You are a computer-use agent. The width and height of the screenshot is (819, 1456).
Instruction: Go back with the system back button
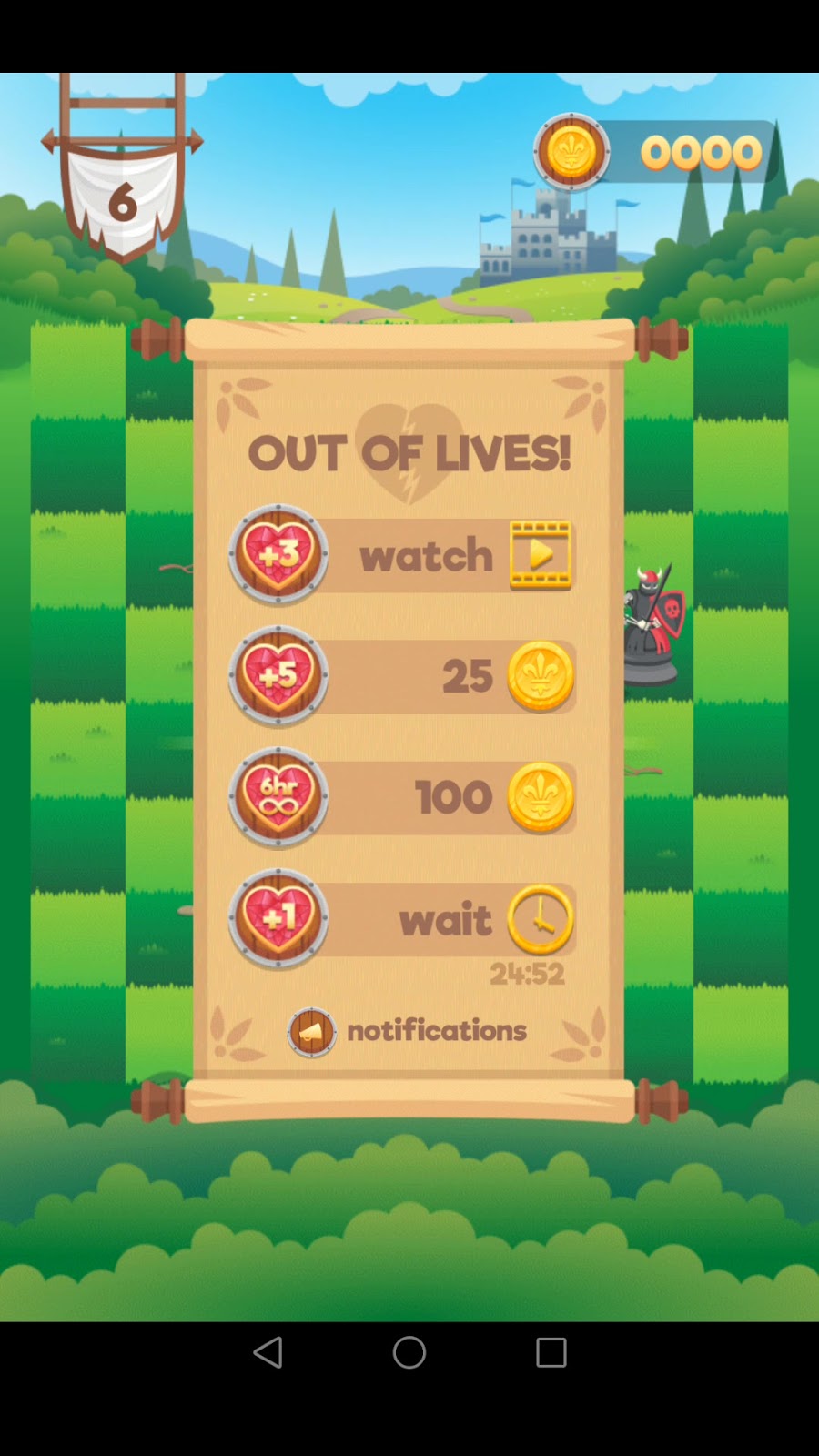tap(268, 1352)
